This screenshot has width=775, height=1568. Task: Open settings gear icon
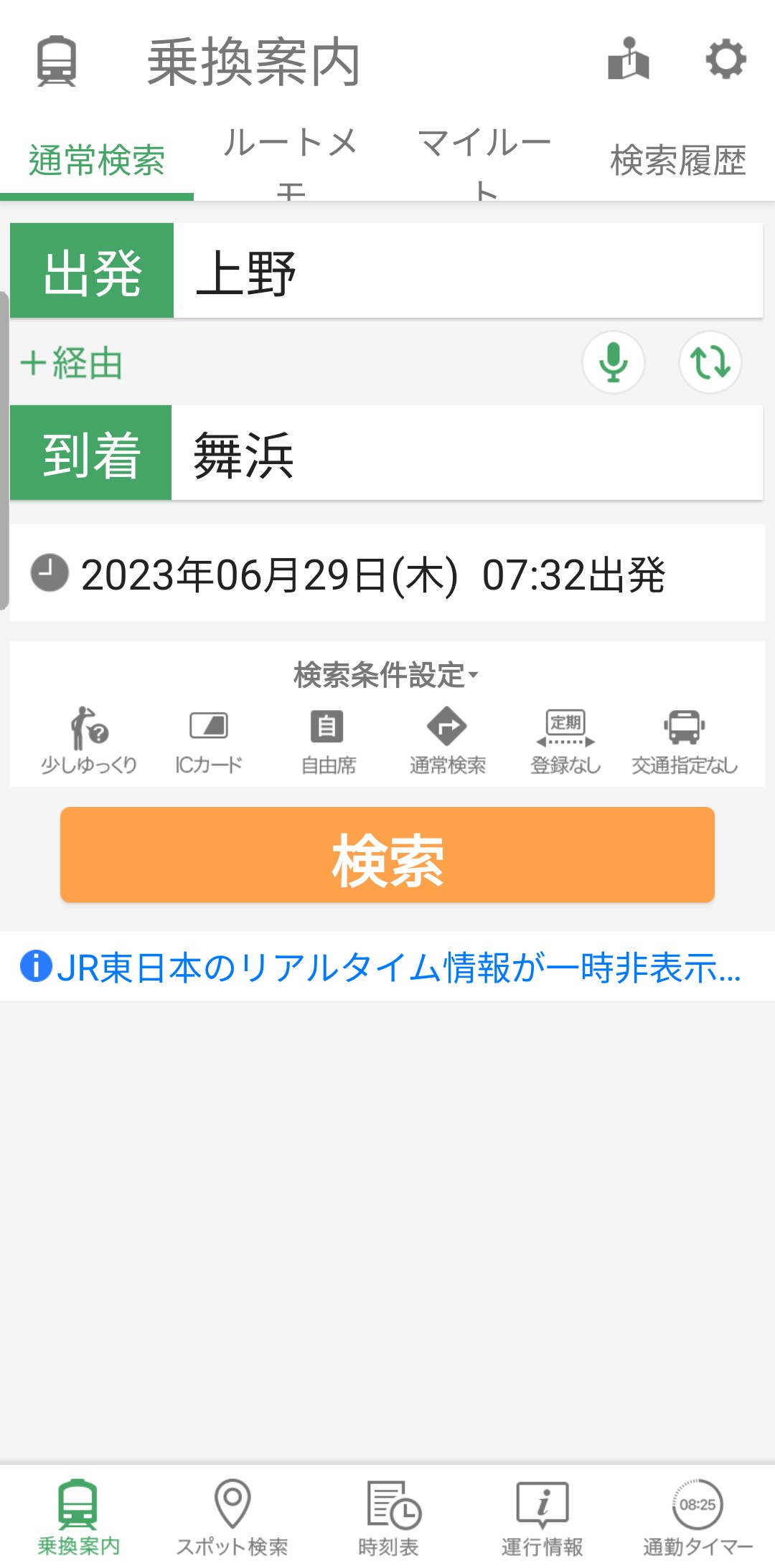pyautogui.click(x=725, y=60)
